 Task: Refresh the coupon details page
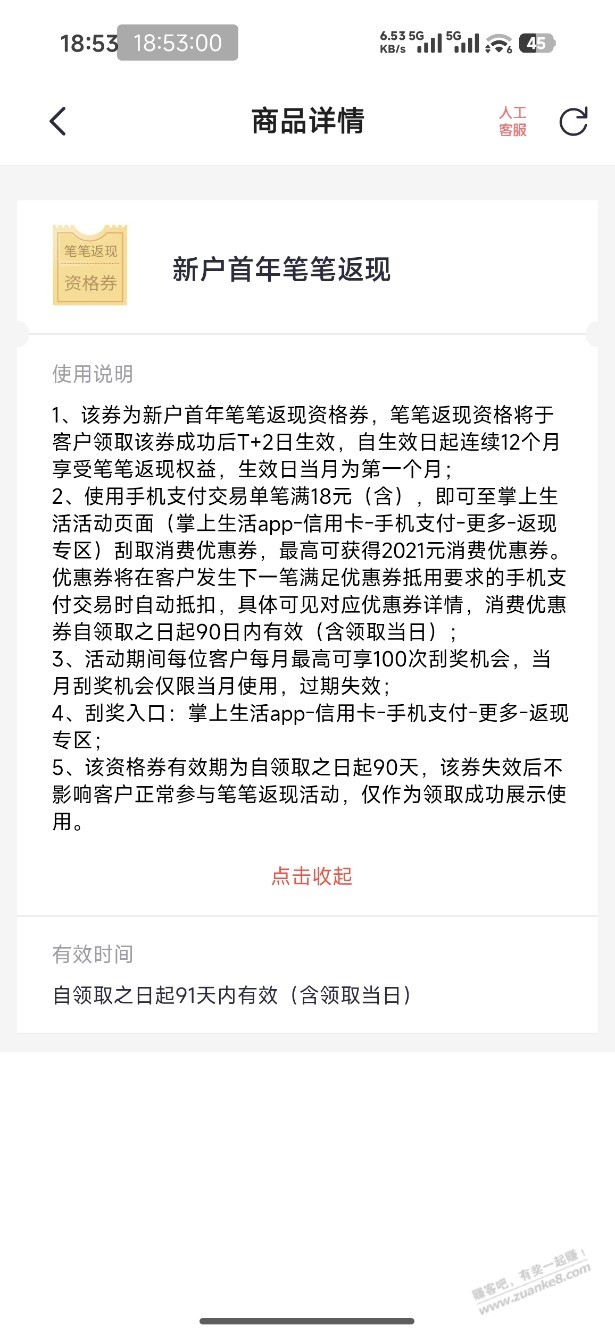point(573,121)
